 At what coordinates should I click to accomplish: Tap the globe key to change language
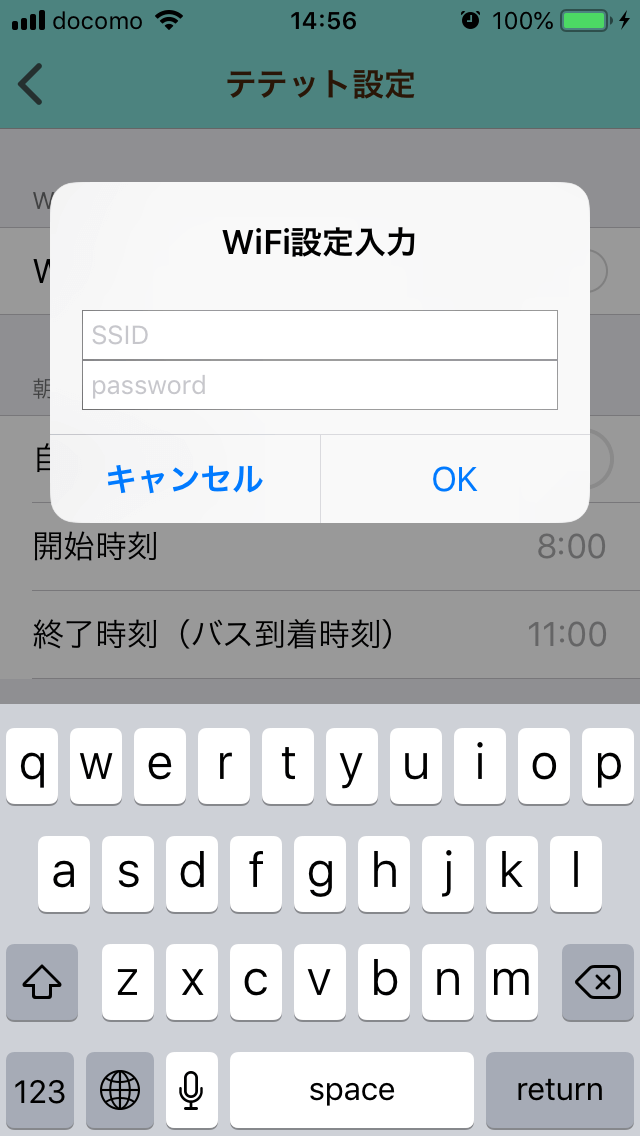click(x=120, y=1090)
